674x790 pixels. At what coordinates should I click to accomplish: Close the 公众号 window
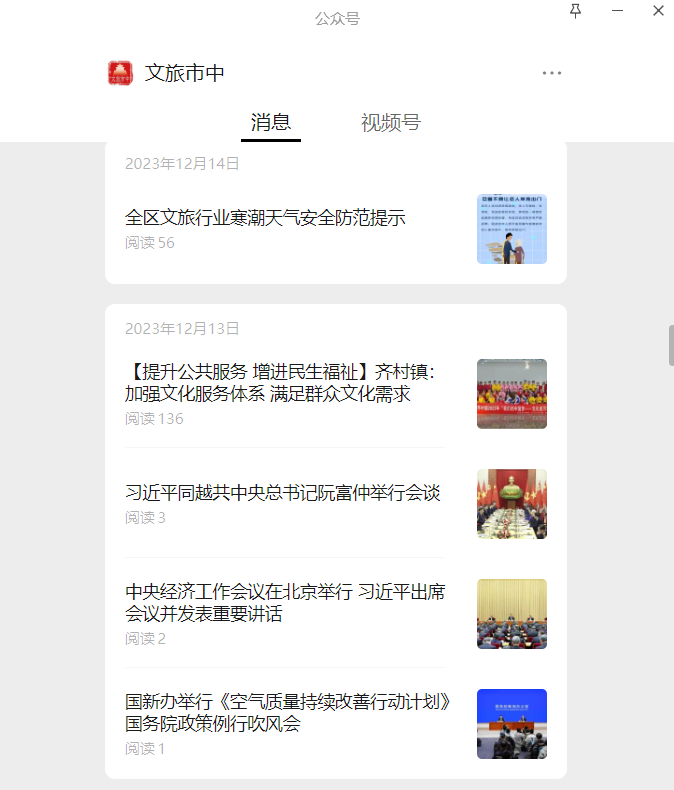pyautogui.click(x=658, y=11)
